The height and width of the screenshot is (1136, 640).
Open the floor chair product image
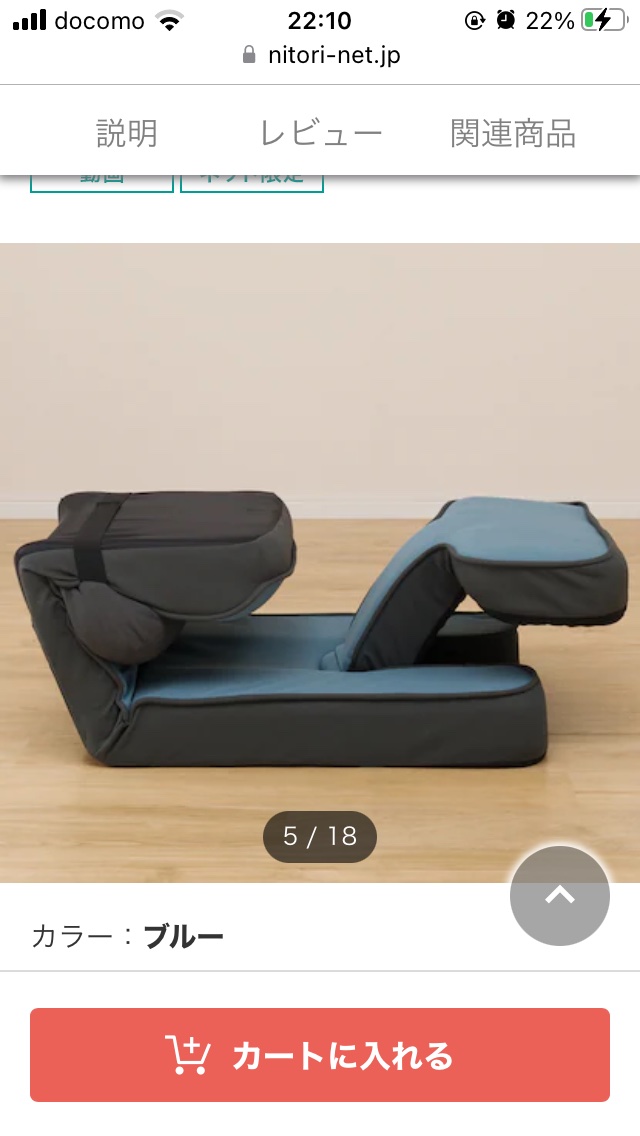[x=320, y=562]
